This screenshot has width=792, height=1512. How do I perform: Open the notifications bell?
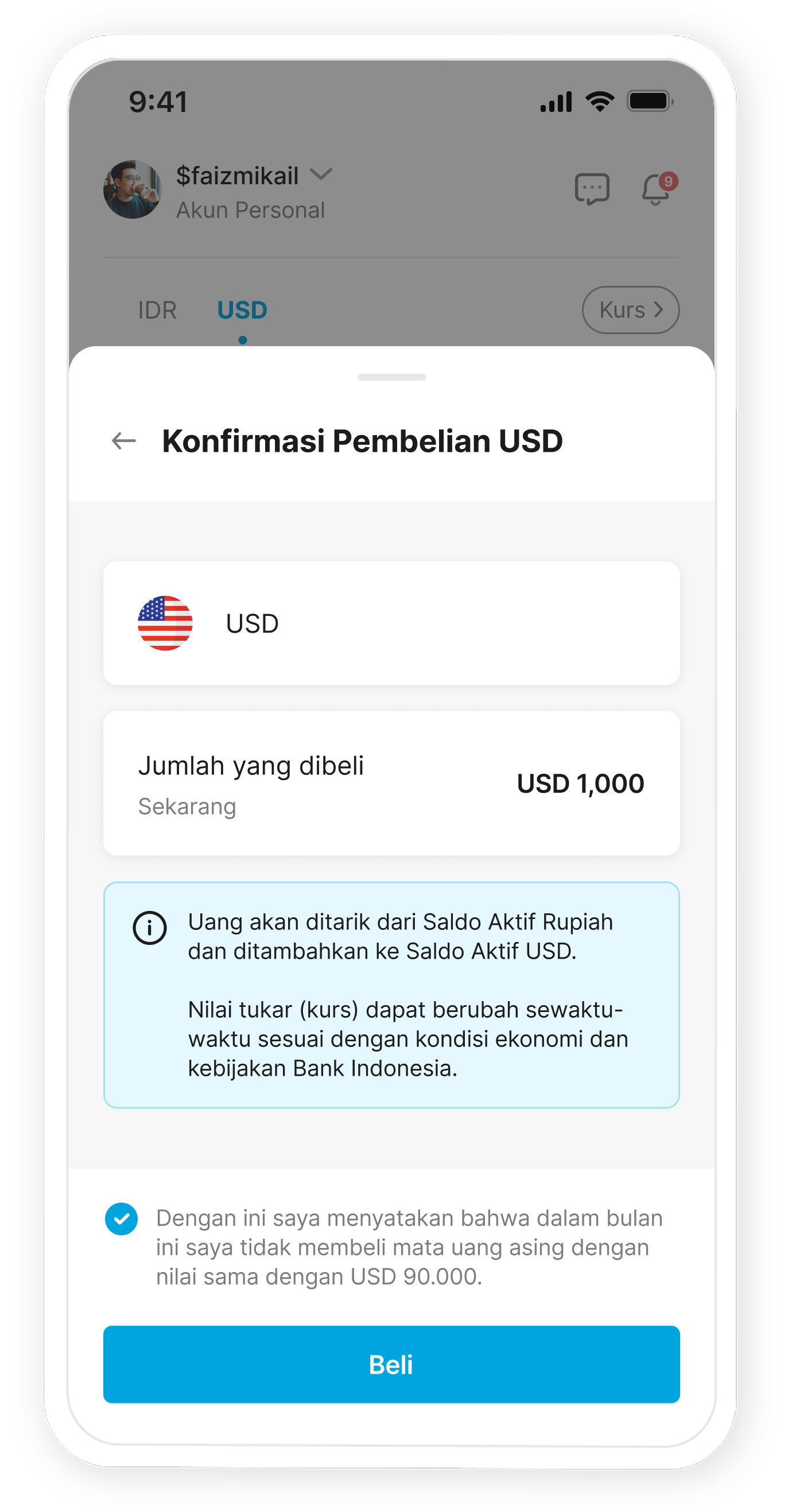[656, 189]
